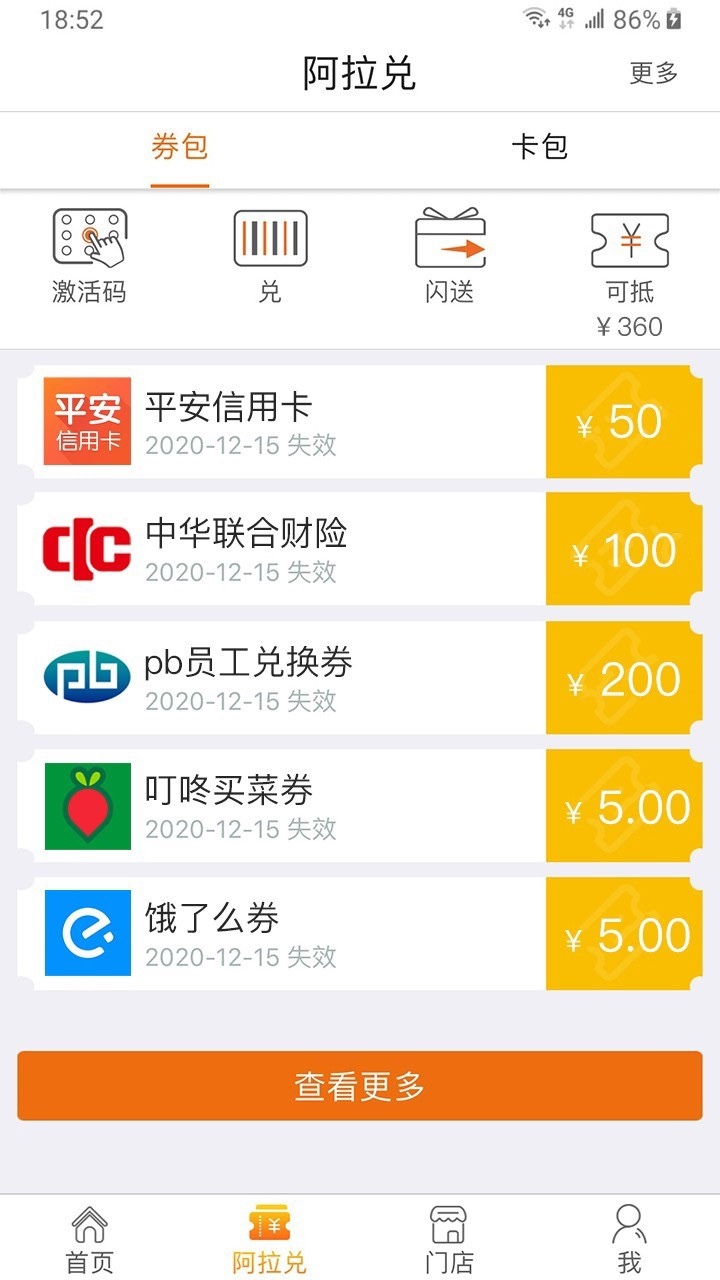Click the 查看更多 view more button
The height and width of the screenshot is (1280, 720).
click(360, 1085)
